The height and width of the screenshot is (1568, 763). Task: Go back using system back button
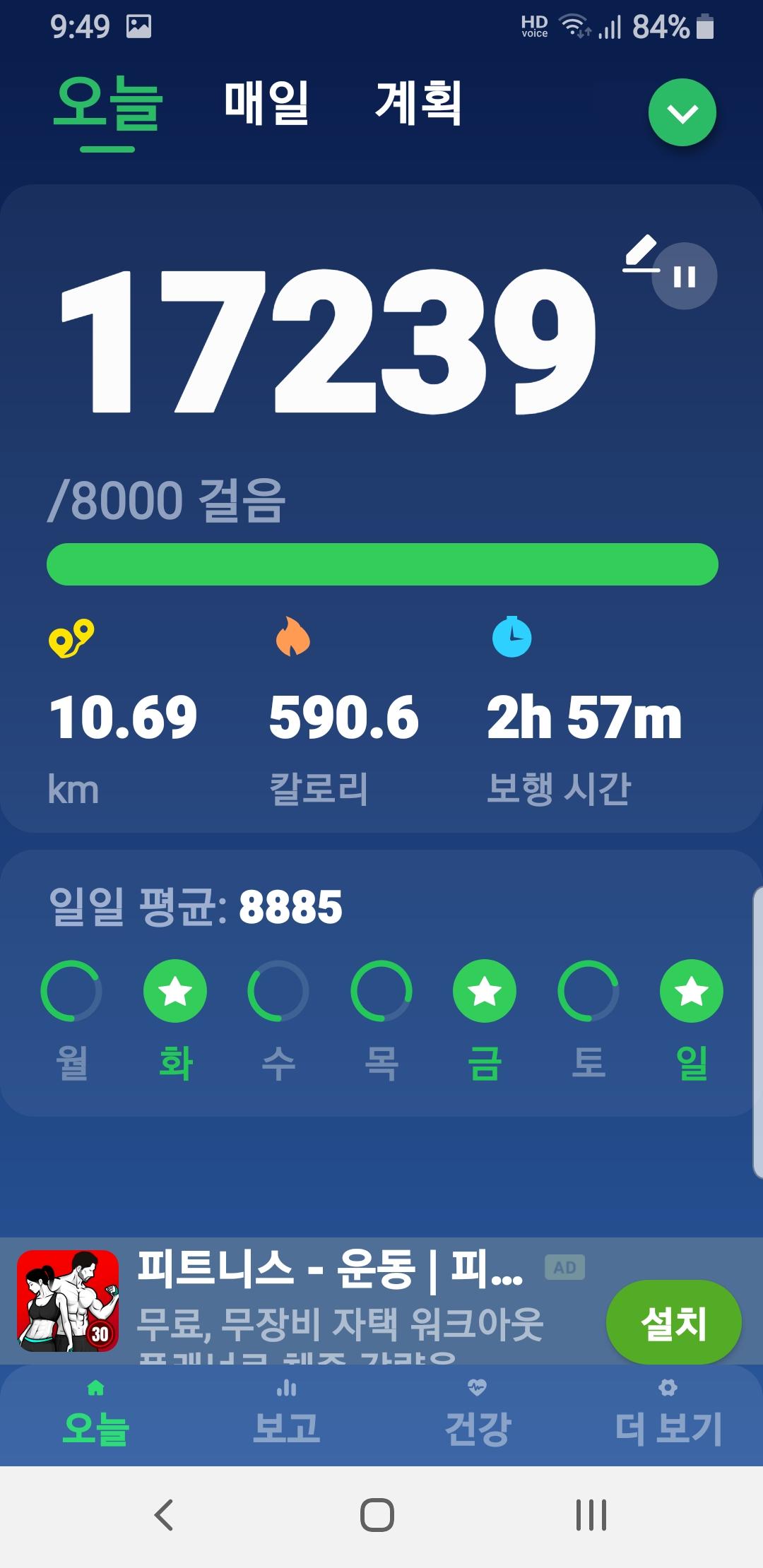(x=164, y=1515)
